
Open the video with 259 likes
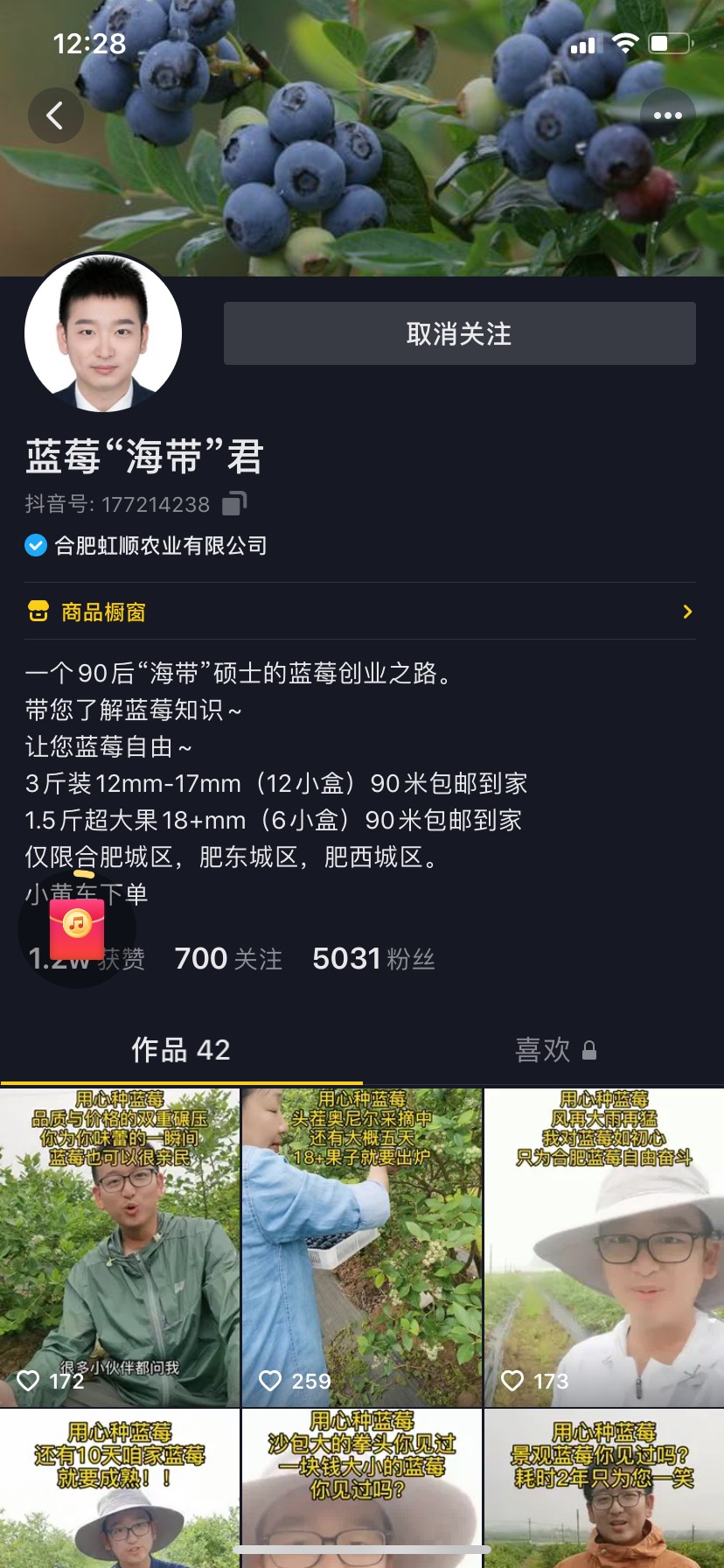coord(362,1247)
